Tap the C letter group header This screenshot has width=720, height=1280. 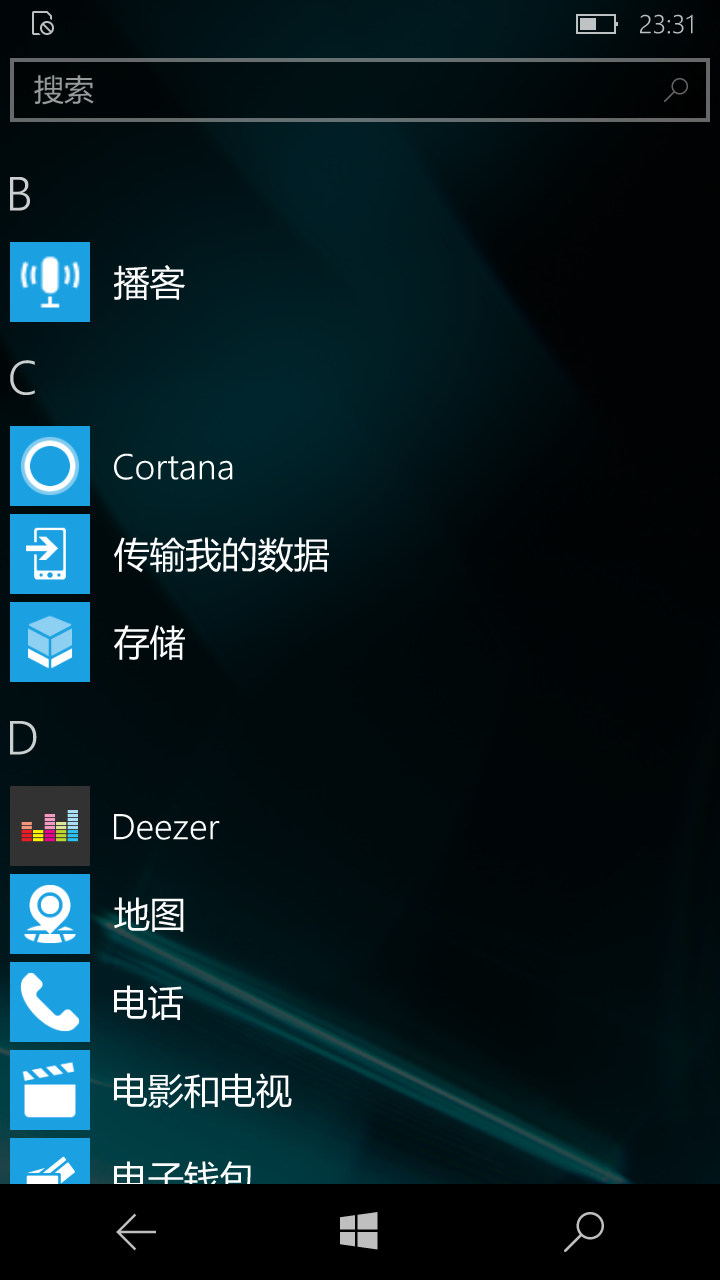click(22, 378)
